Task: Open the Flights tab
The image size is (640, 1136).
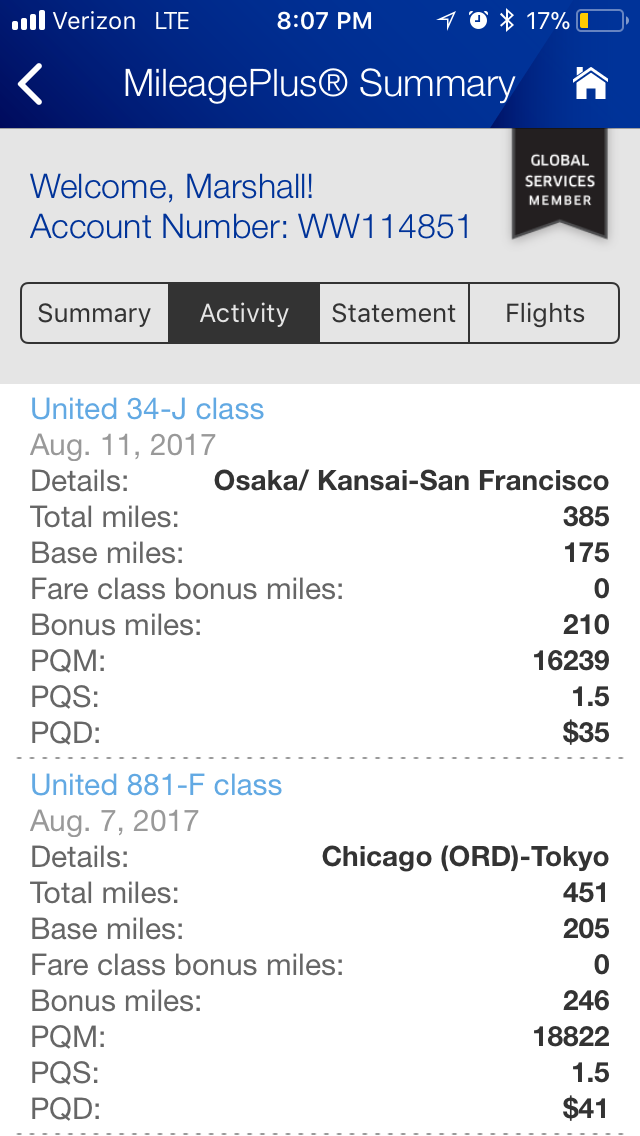Action: [544, 313]
